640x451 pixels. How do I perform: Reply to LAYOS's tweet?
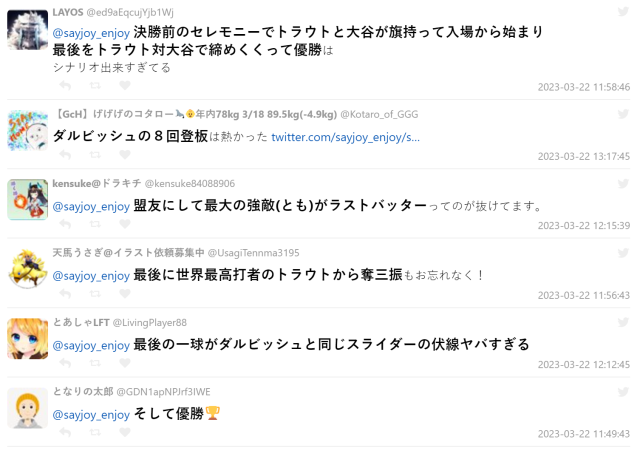[64, 86]
